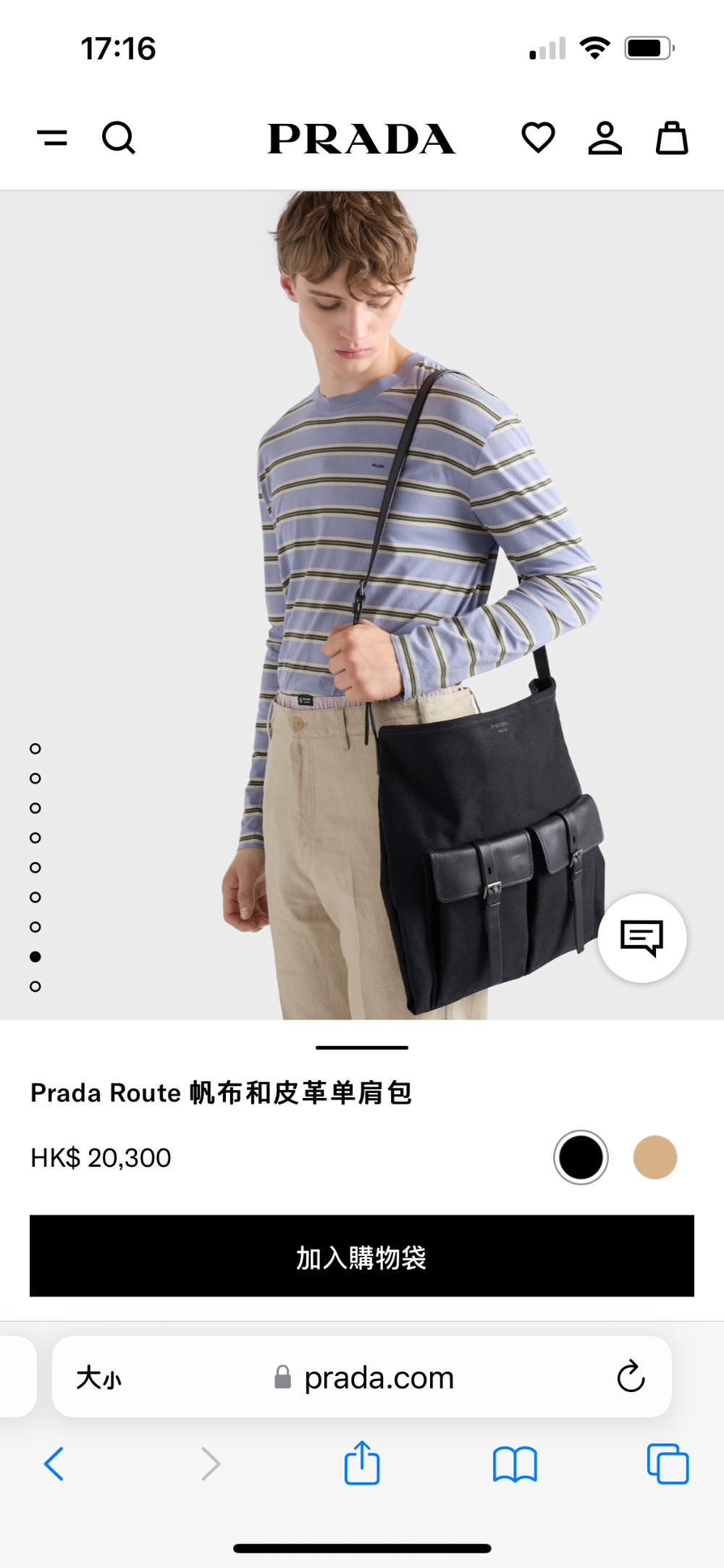
Task: Go back in Safari
Action: (x=54, y=1464)
